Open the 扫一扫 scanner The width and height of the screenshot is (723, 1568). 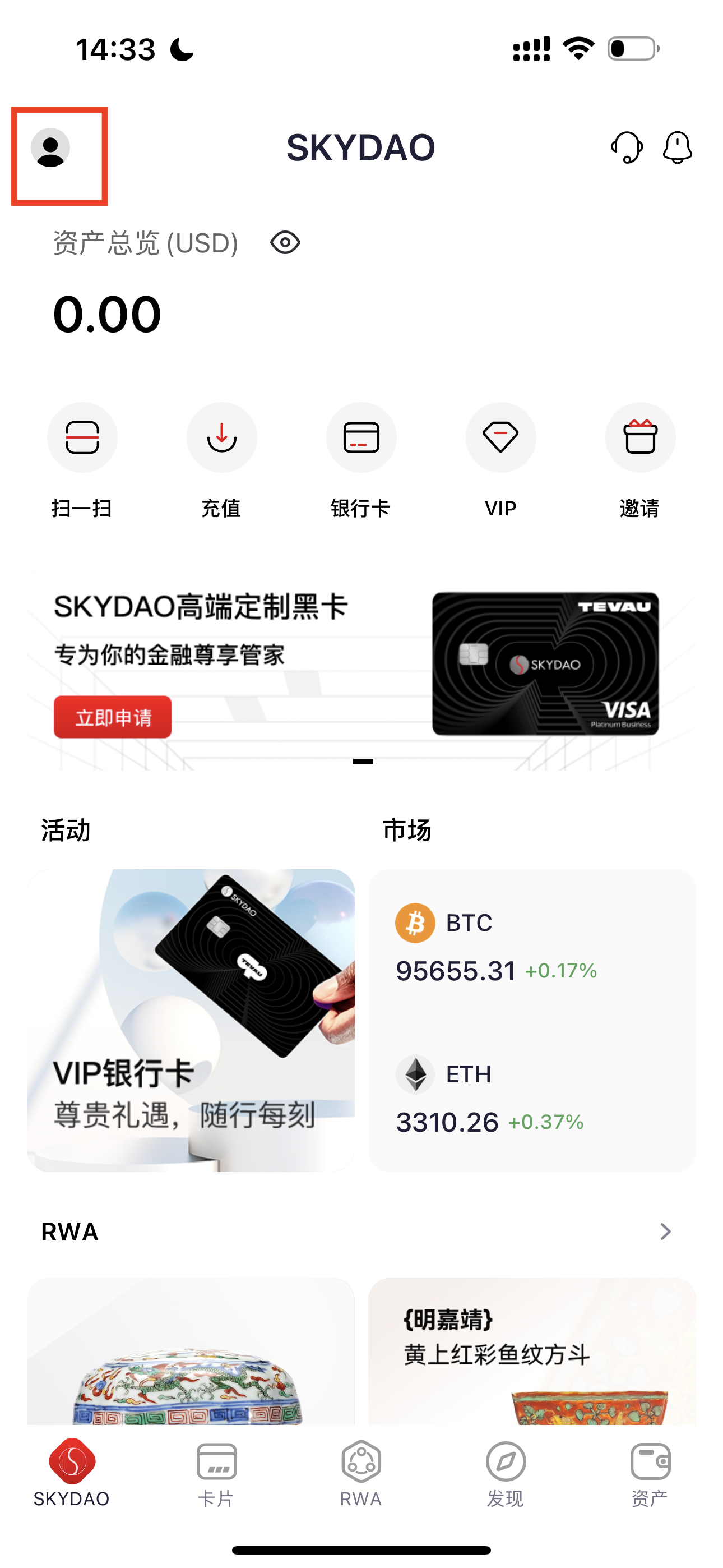[82, 437]
